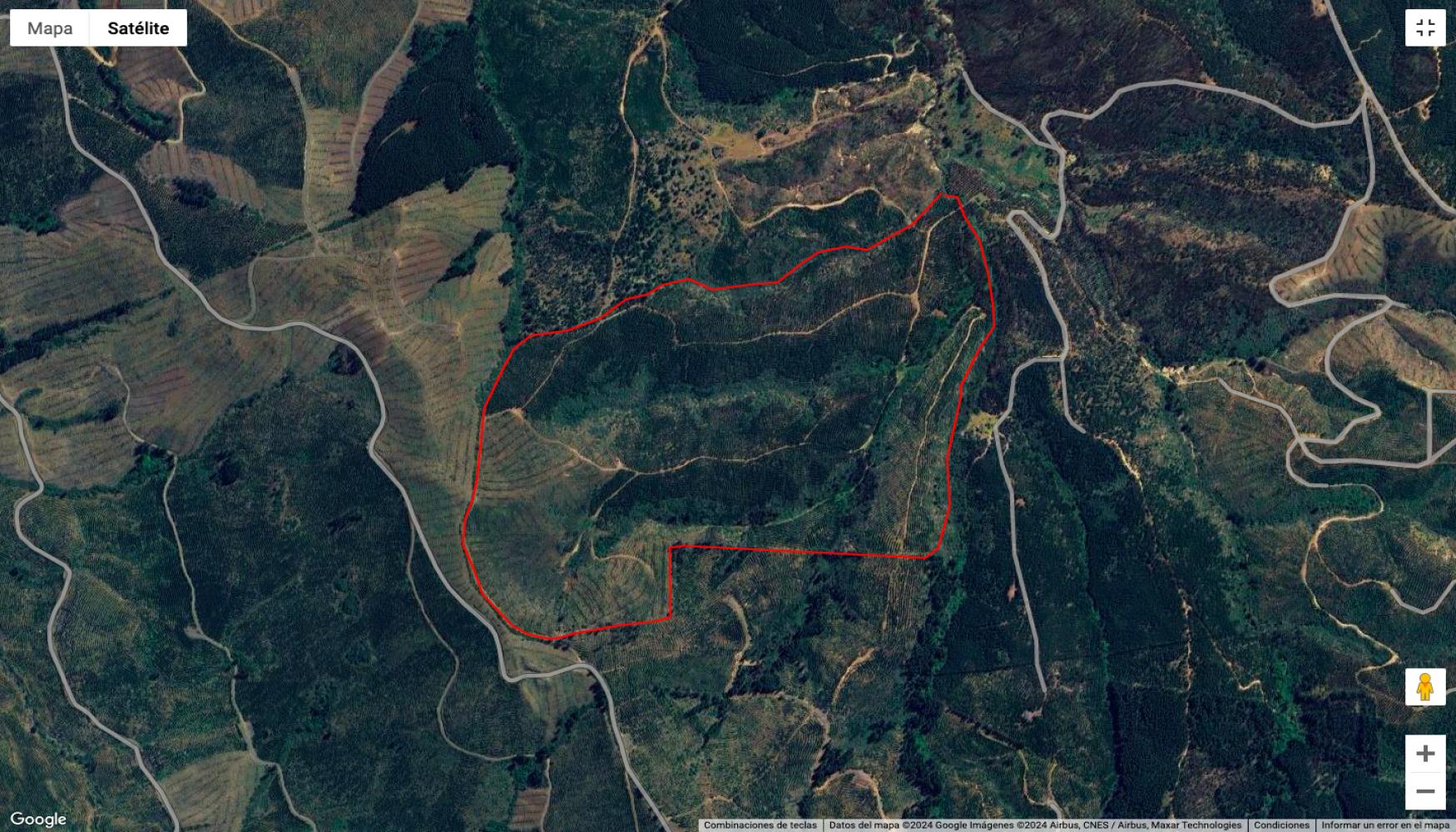Select the Satélite view
This screenshot has height=832, width=1456.
pyautogui.click(x=138, y=28)
